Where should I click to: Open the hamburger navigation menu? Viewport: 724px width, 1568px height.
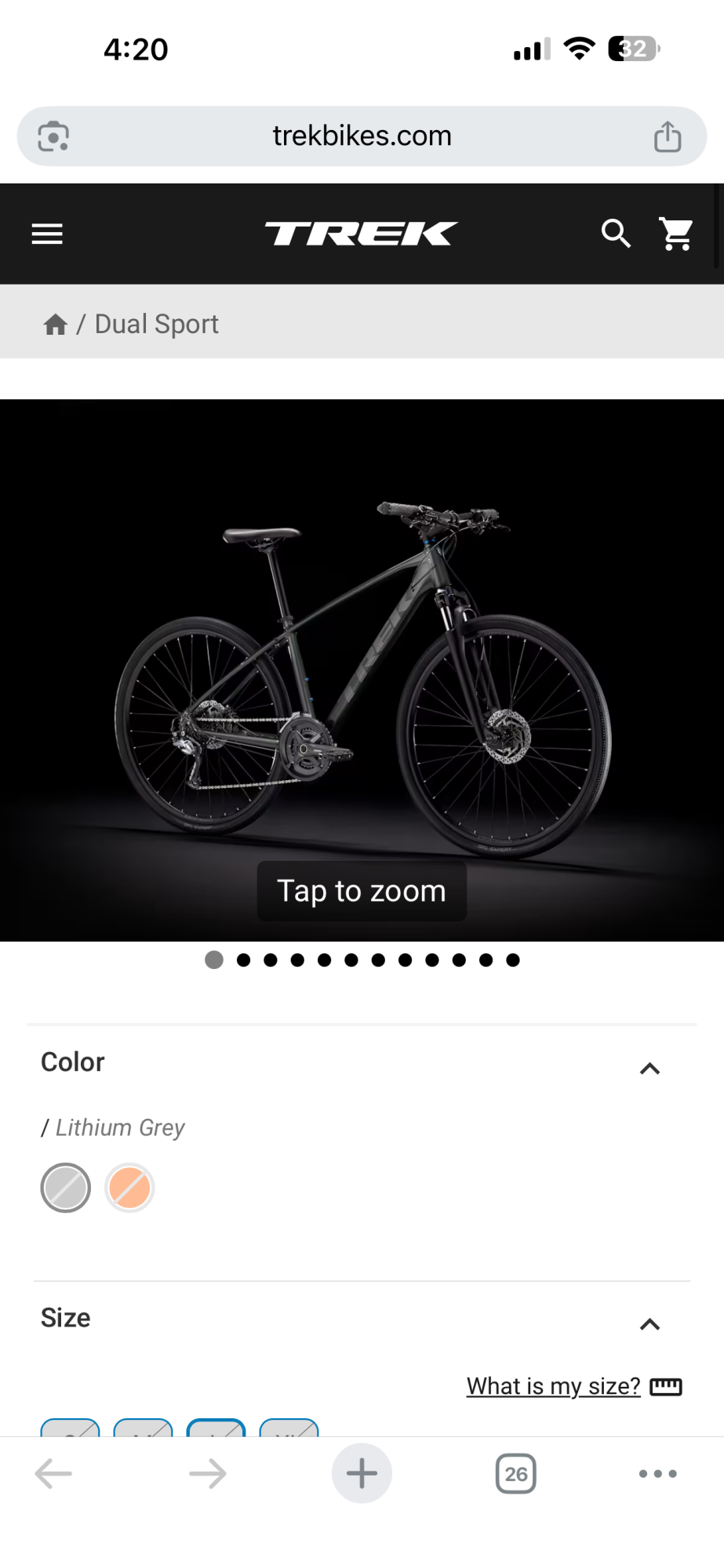point(47,234)
